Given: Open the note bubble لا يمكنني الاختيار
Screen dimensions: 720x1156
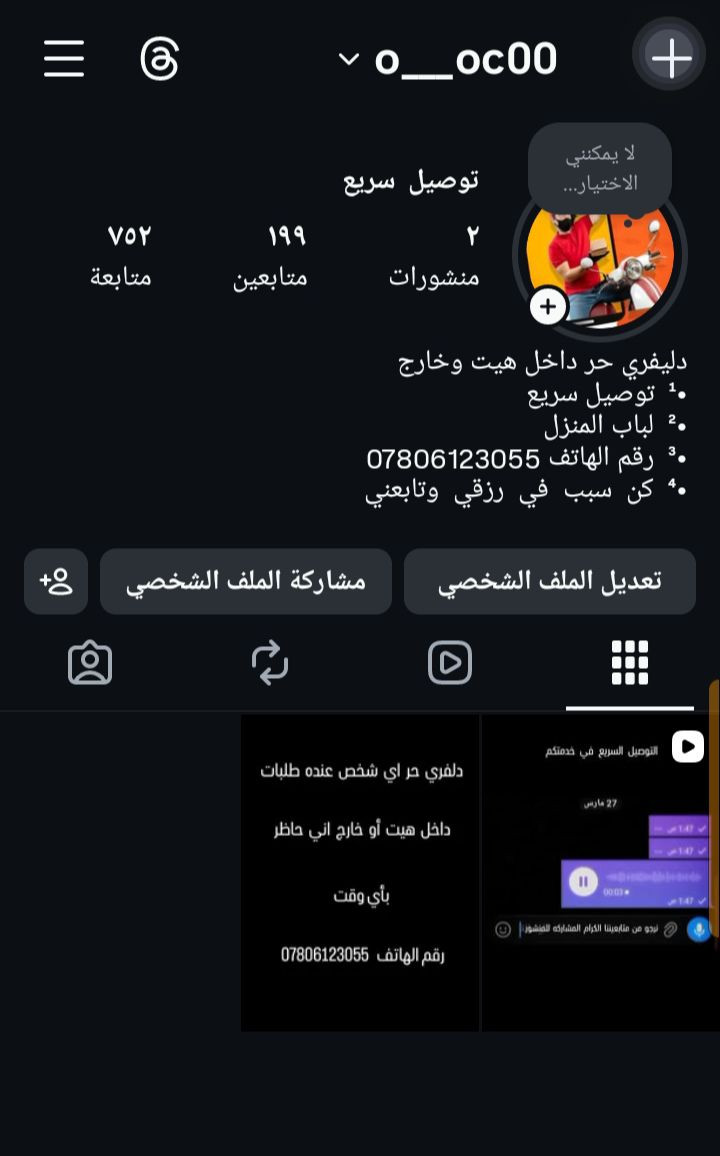Looking at the screenshot, I should [x=600, y=168].
